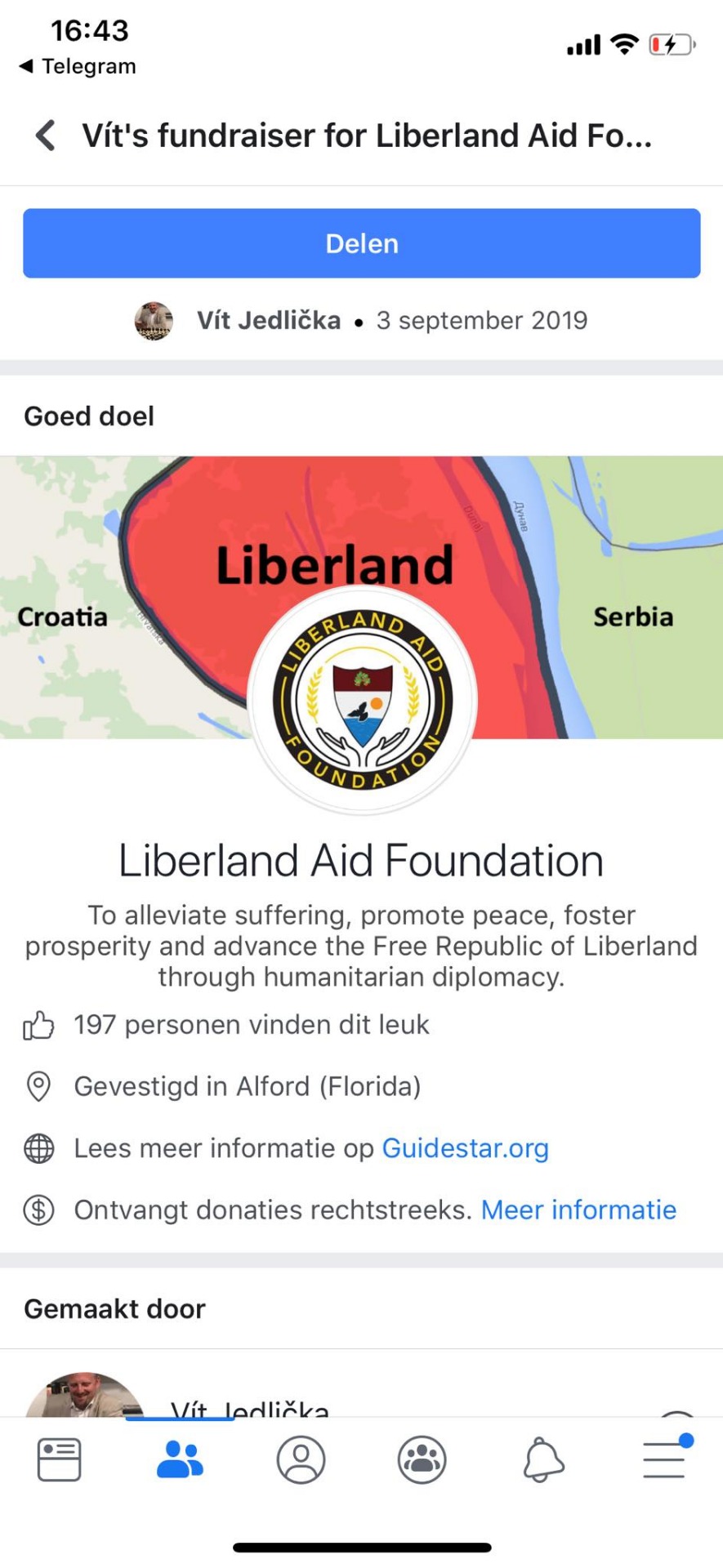Open the friends tab
This screenshot has width=723, height=1568.
coord(180,1460)
